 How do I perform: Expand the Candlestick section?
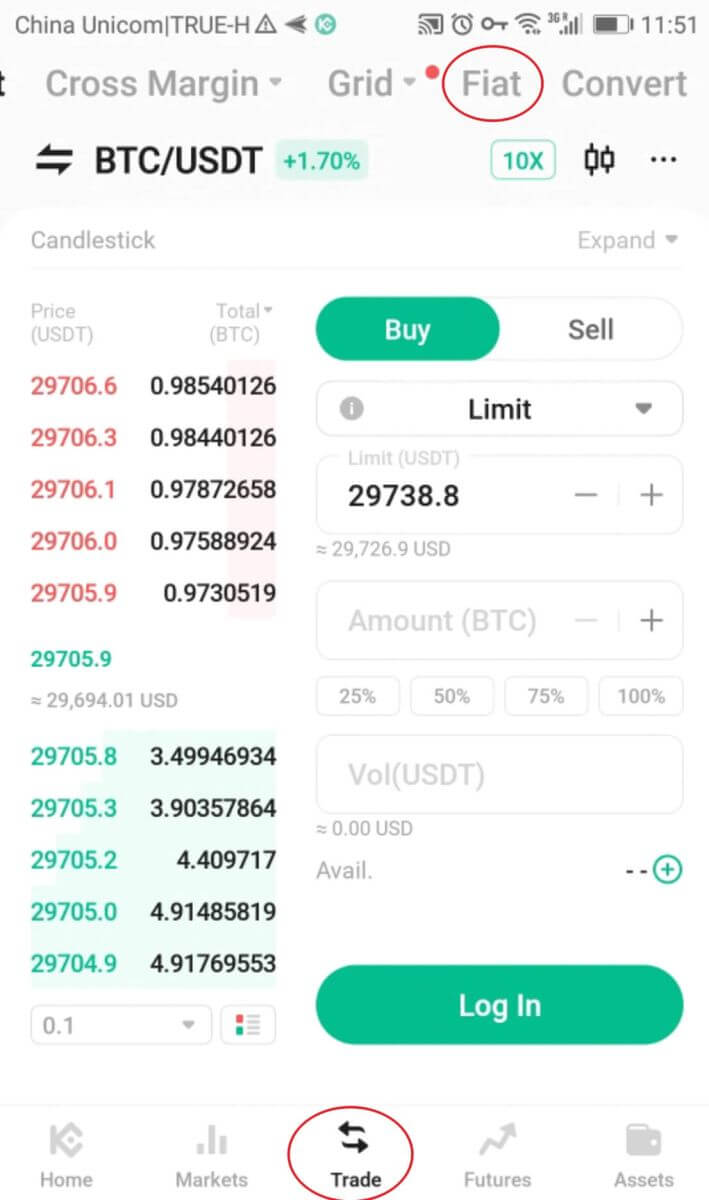click(628, 240)
